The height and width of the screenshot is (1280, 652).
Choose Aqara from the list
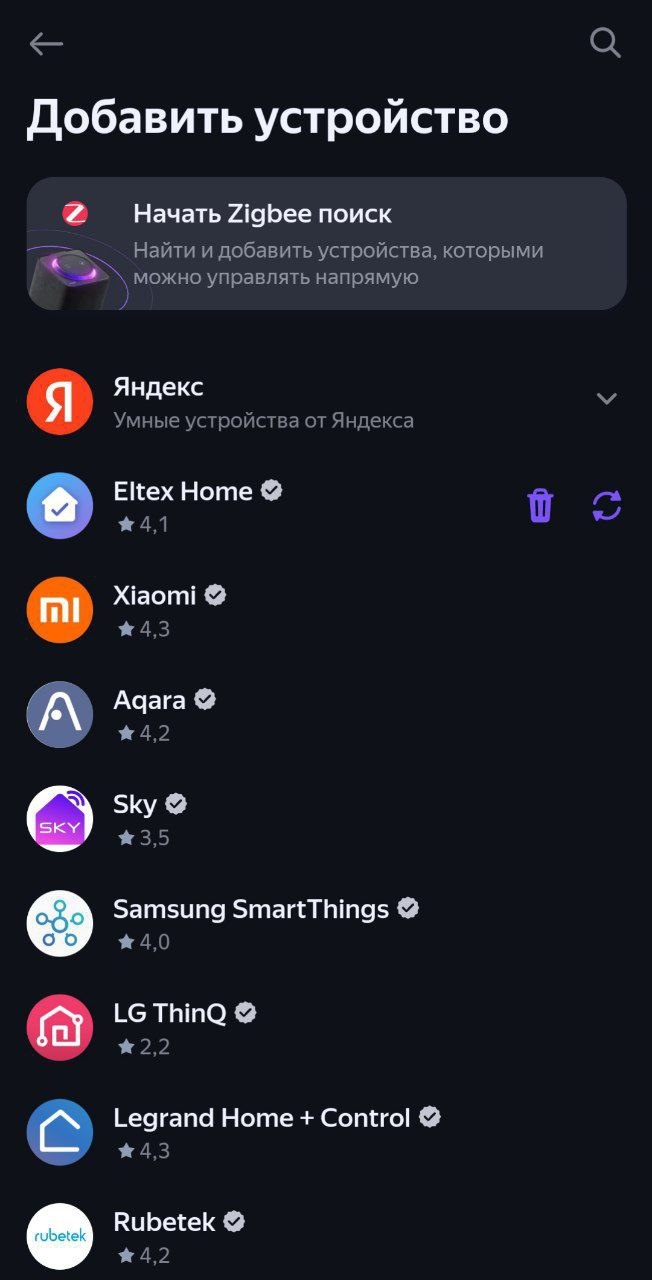(x=150, y=714)
